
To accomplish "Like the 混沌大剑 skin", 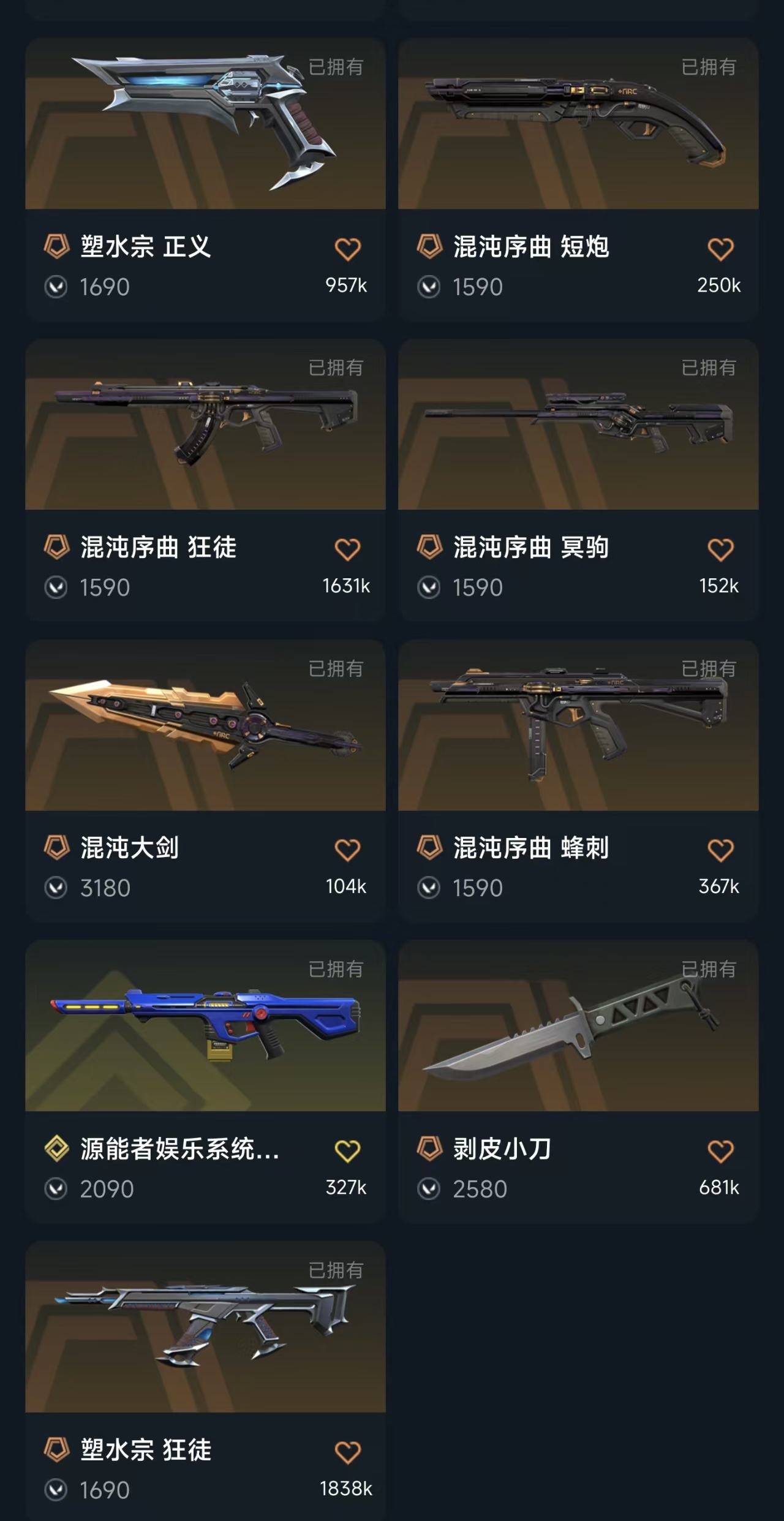I will pos(347,850).
